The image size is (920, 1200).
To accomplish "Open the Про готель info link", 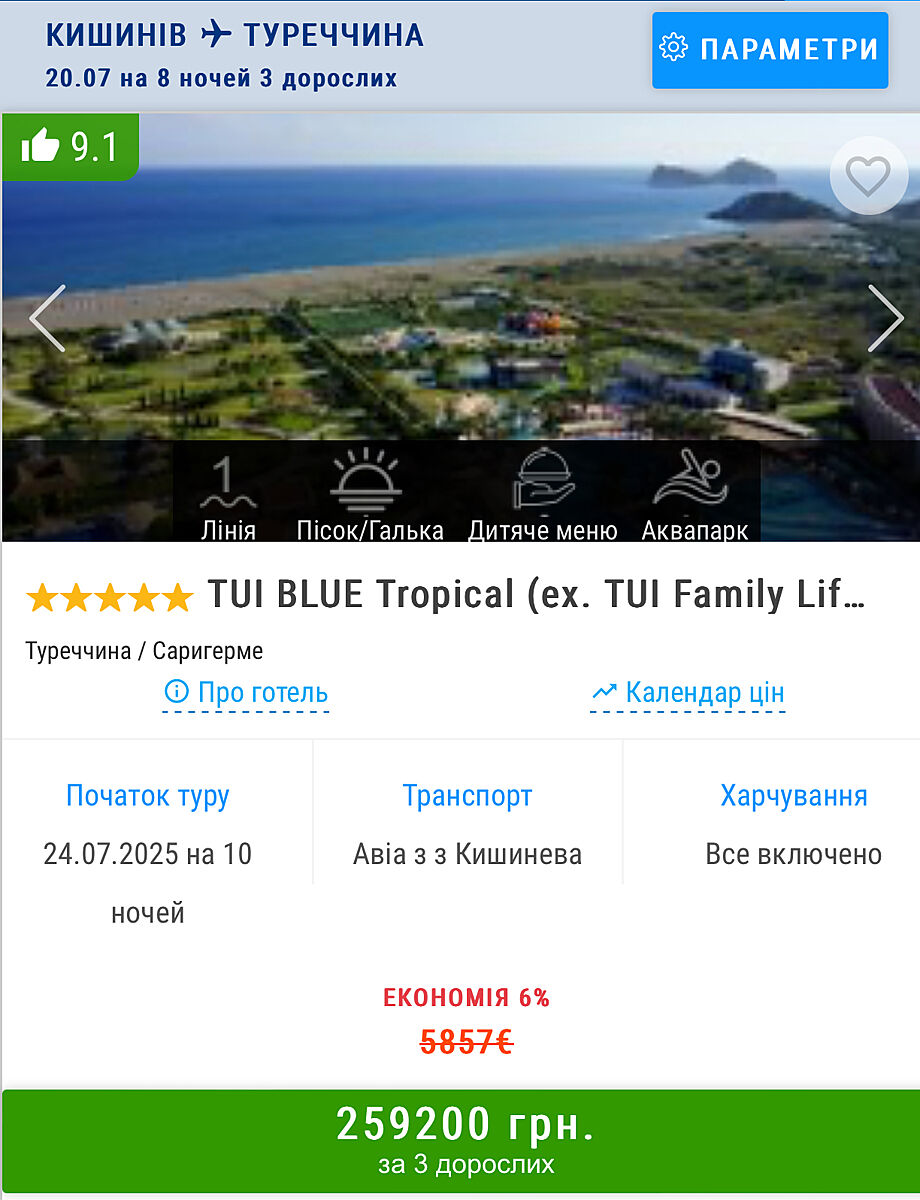I will (x=246, y=692).
